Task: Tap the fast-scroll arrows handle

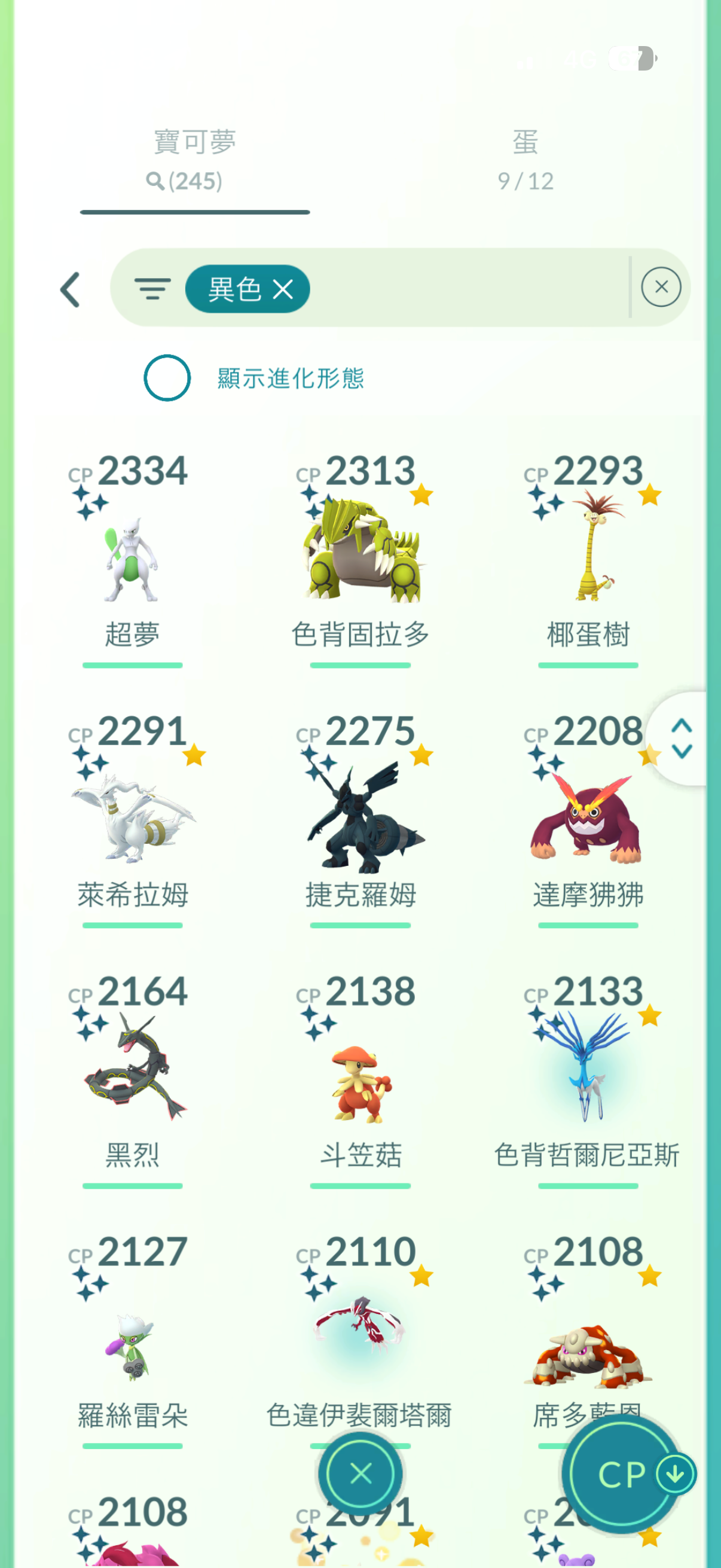Action: (x=682, y=739)
